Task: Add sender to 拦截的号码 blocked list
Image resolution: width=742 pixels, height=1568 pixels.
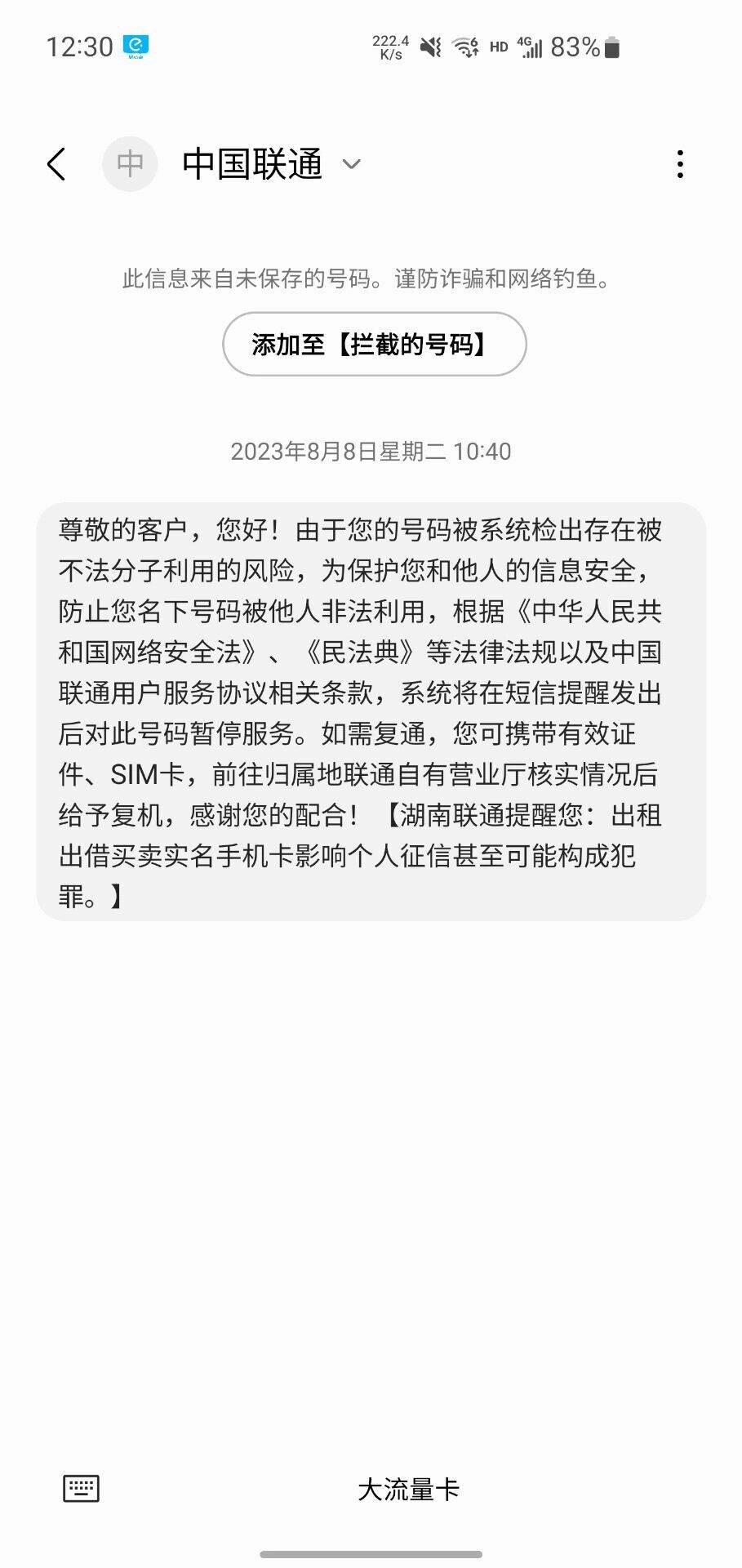Action: [374, 345]
